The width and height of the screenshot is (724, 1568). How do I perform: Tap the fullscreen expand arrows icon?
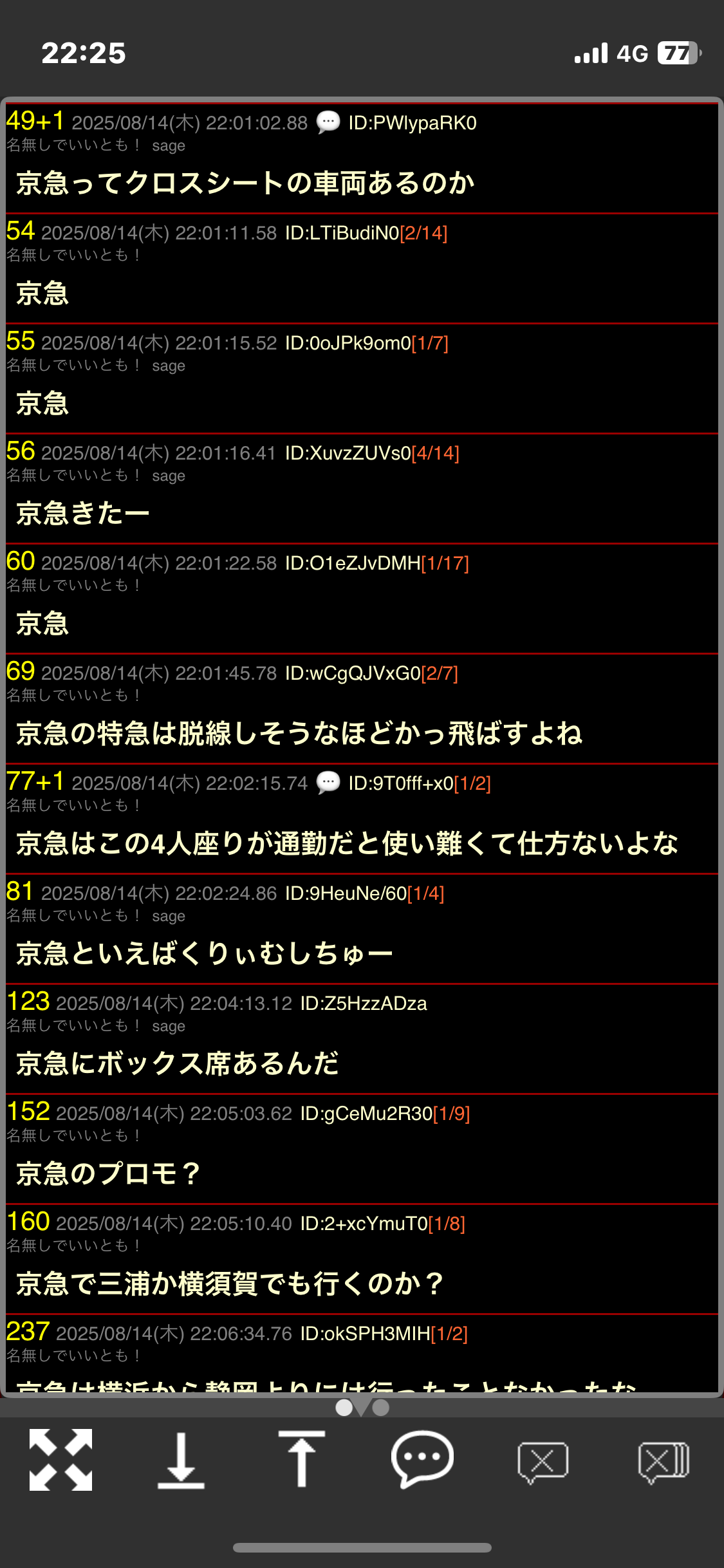60,1460
